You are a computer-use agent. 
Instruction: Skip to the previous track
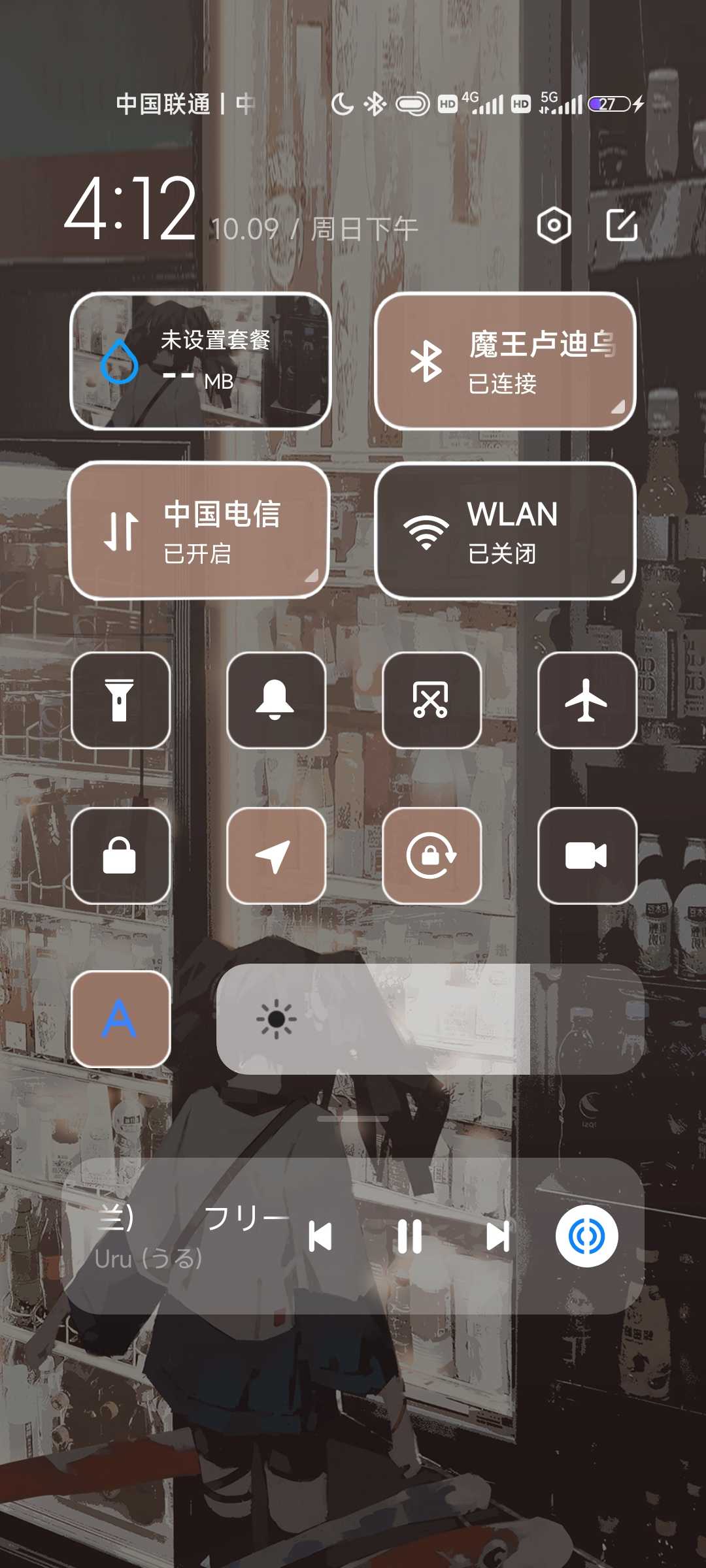[x=320, y=1236]
